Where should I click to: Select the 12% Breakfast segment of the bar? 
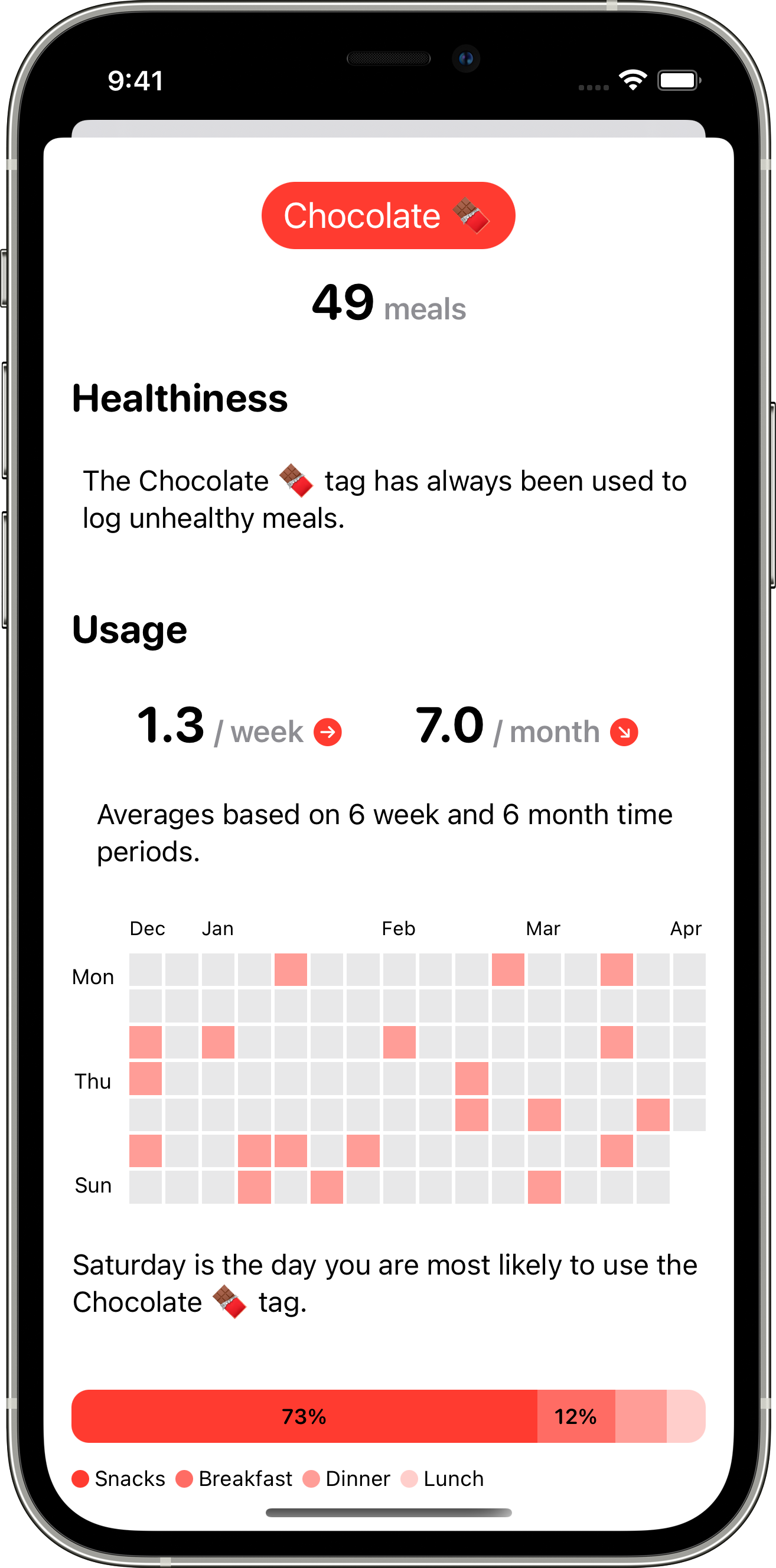pos(576,1416)
